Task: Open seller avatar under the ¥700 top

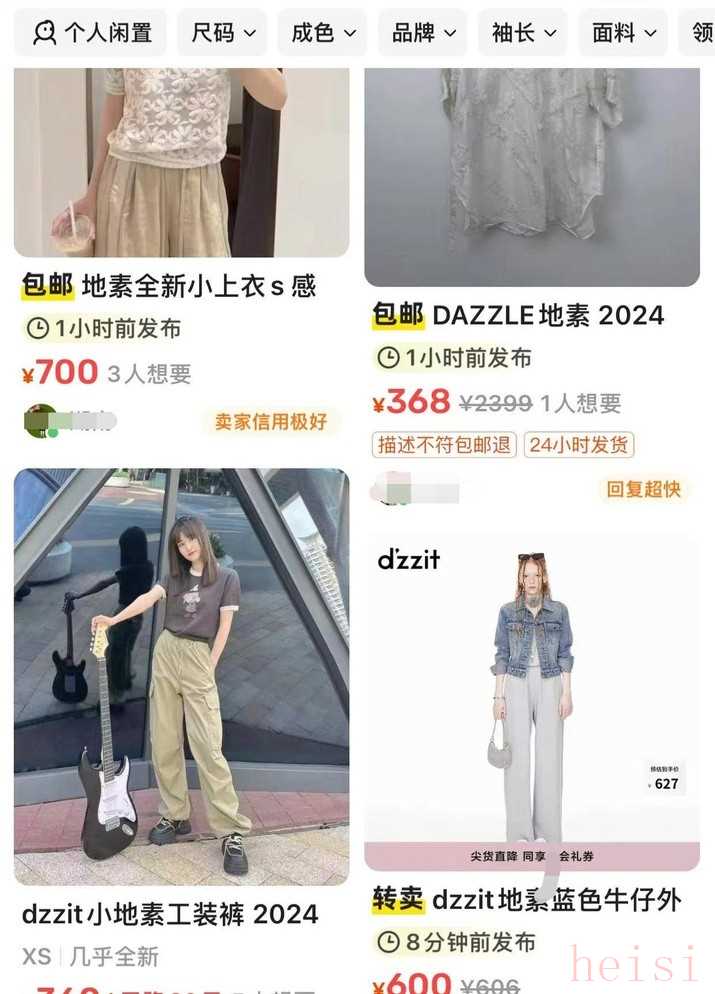Action: pos(41,420)
